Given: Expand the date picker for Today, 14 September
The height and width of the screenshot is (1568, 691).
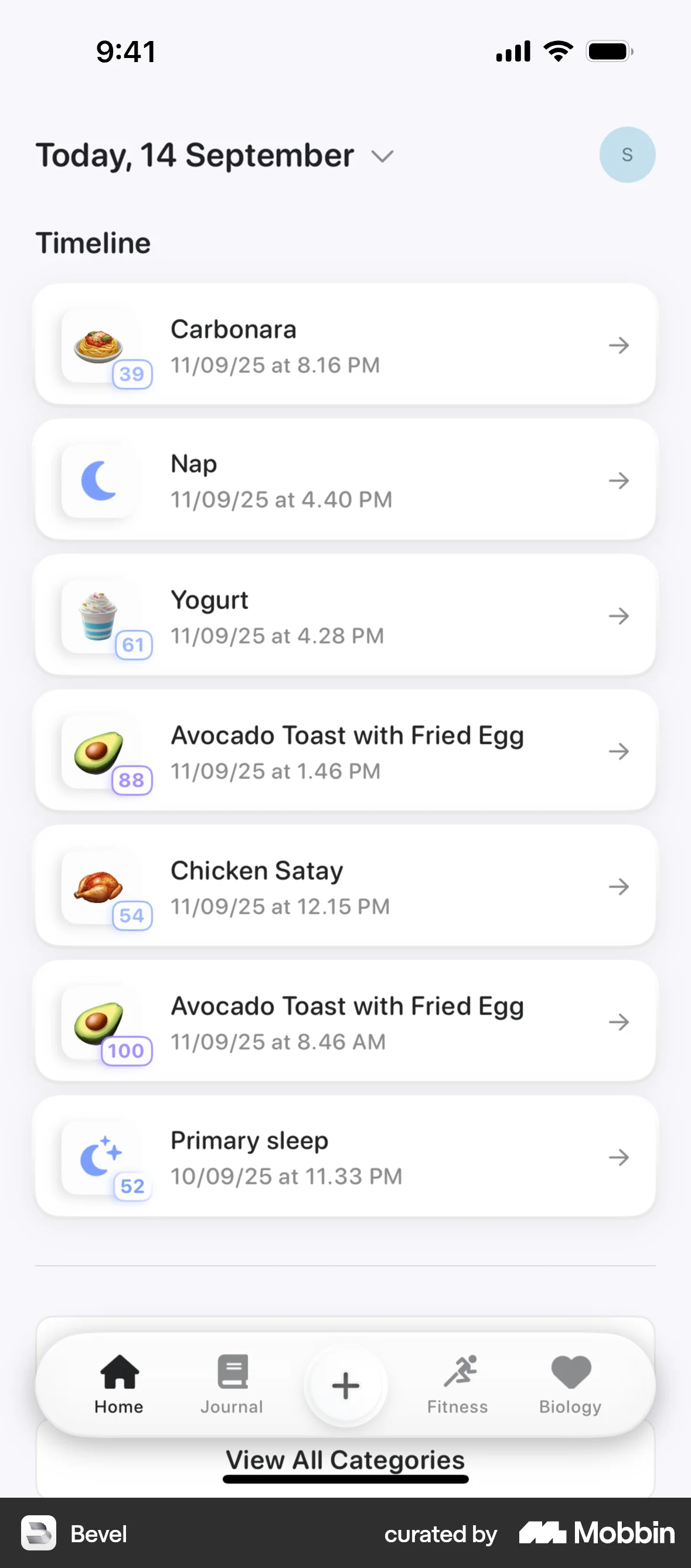Looking at the screenshot, I should pyautogui.click(x=381, y=156).
